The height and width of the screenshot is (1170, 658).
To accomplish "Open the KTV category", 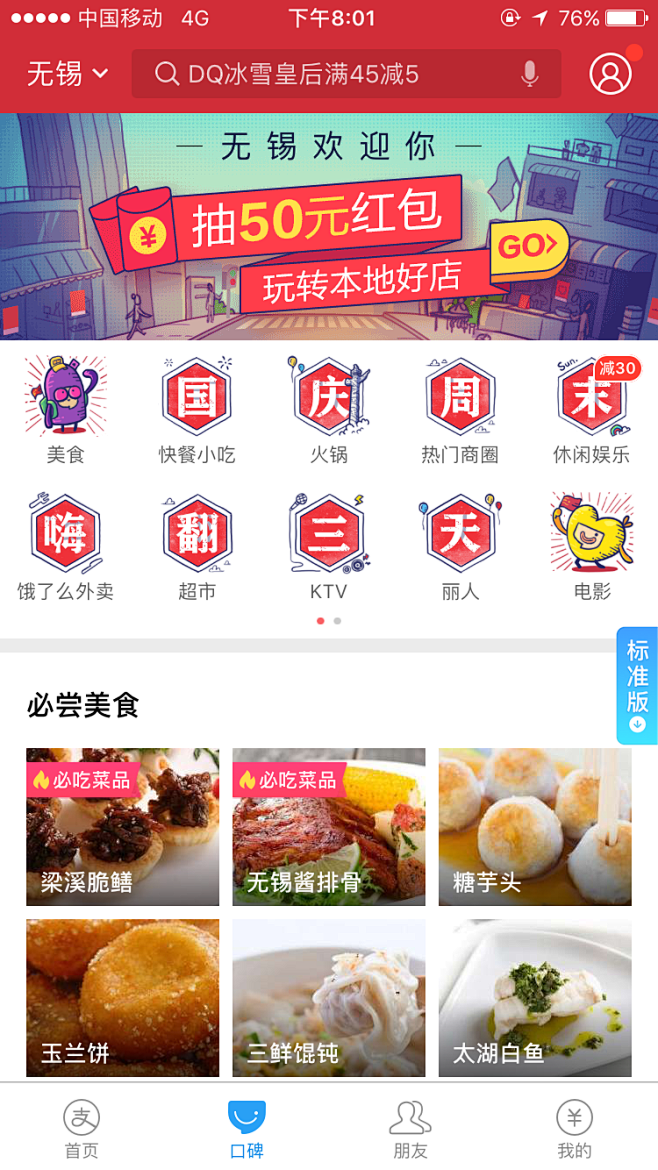I will (x=329, y=546).
